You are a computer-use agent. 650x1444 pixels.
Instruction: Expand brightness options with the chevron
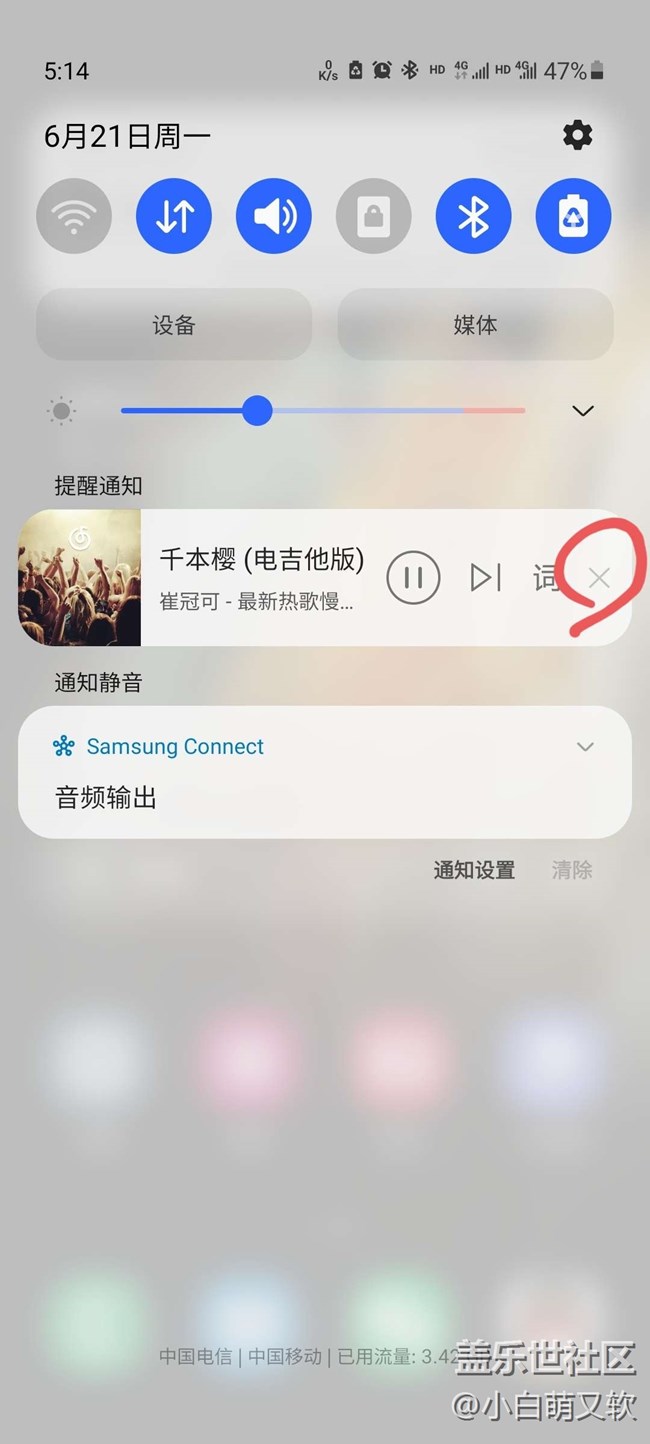click(x=583, y=411)
